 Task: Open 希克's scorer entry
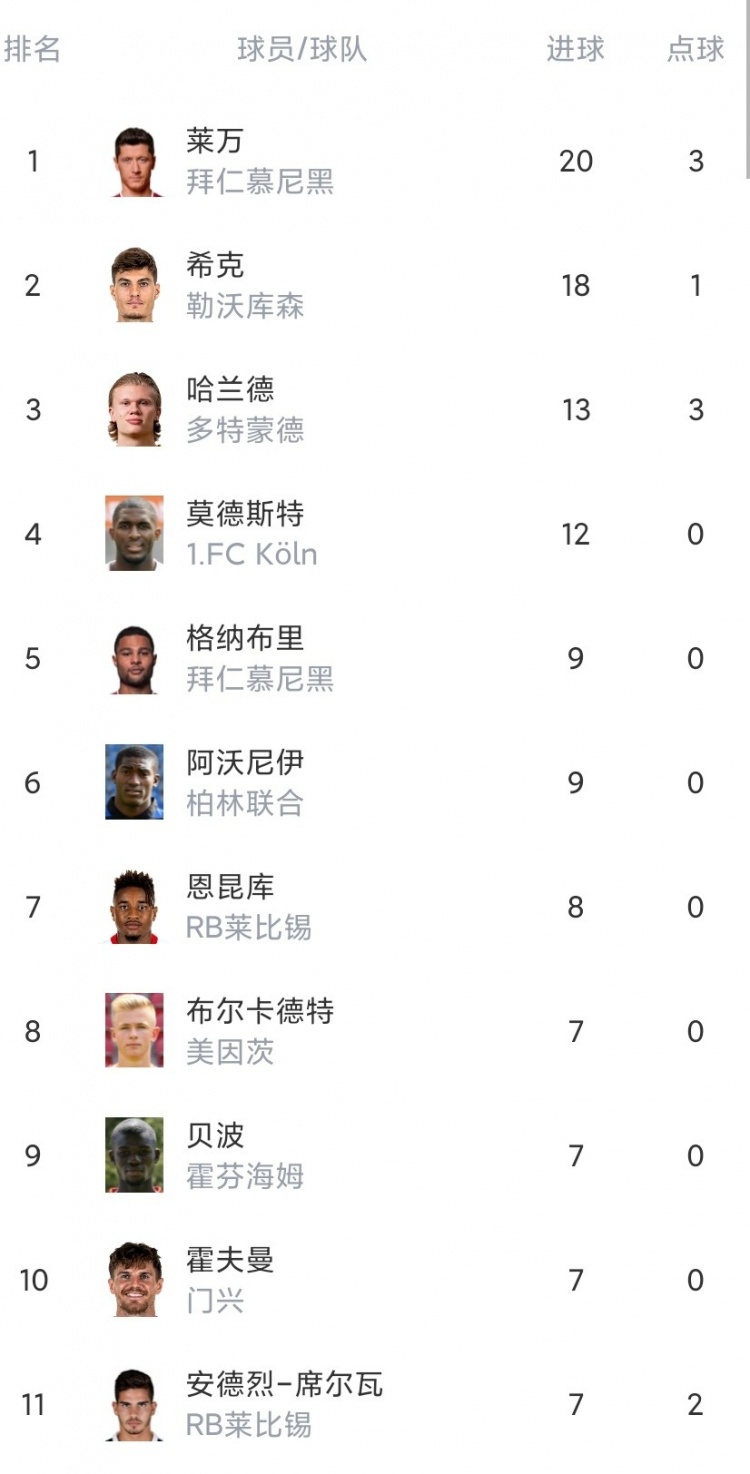click(375, 285)
